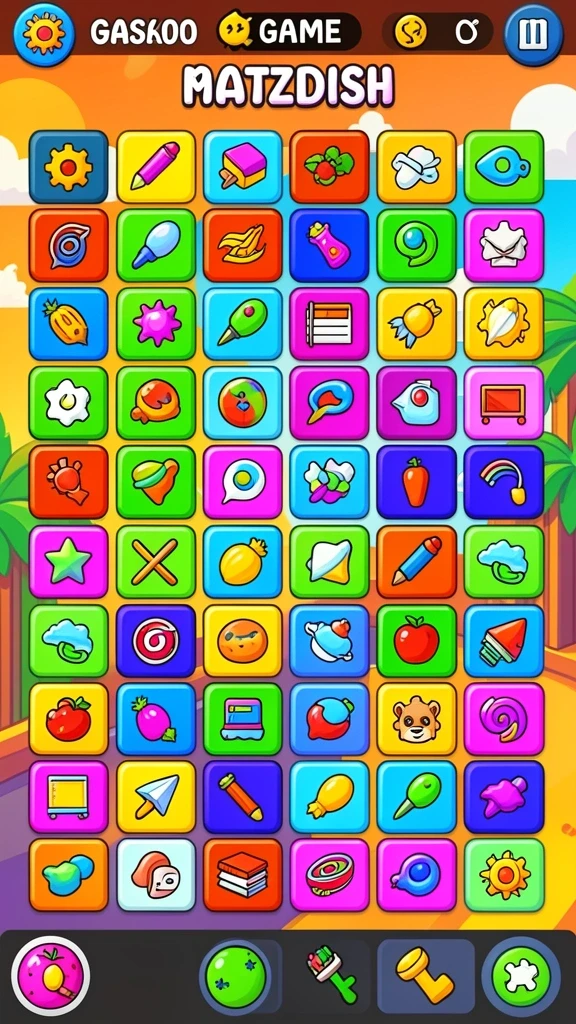Tap the green star tile
This screenshot has width=576, height=1024.
pos(69,562)
